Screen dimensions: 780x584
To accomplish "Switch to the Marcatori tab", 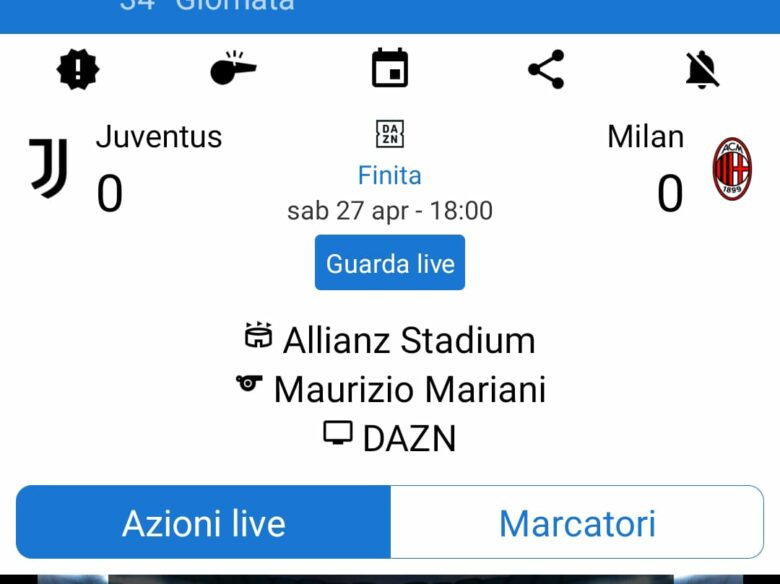I will 577,523.
